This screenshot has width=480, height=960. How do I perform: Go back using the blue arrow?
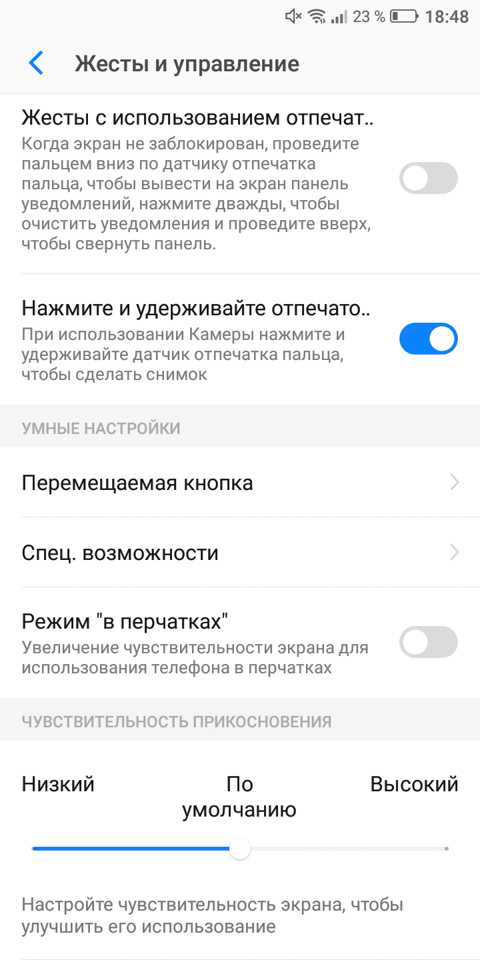[x=36, y=64]
